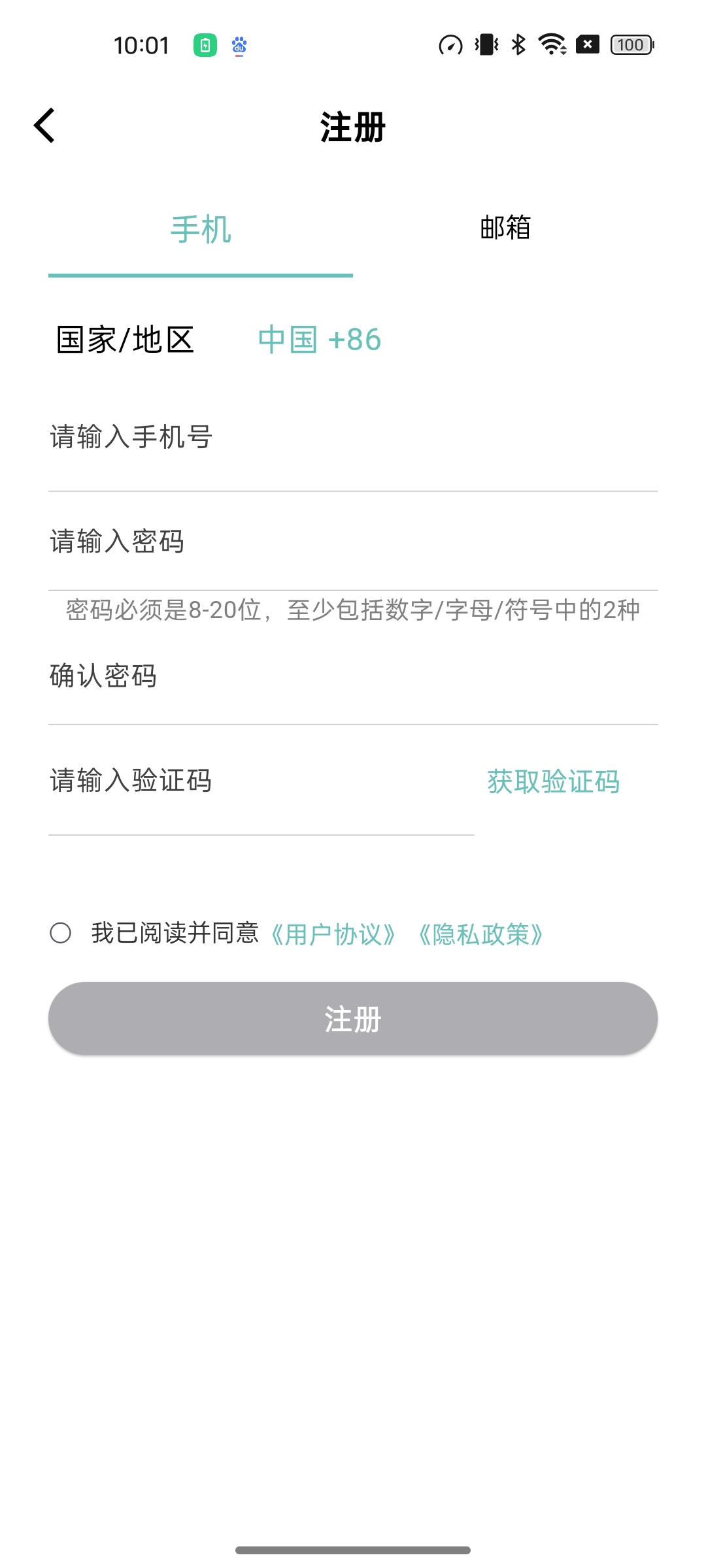Viewport: 706px width, 1568px height.
Task: Go back using the top-left arrow
Action: coord(44,125)
